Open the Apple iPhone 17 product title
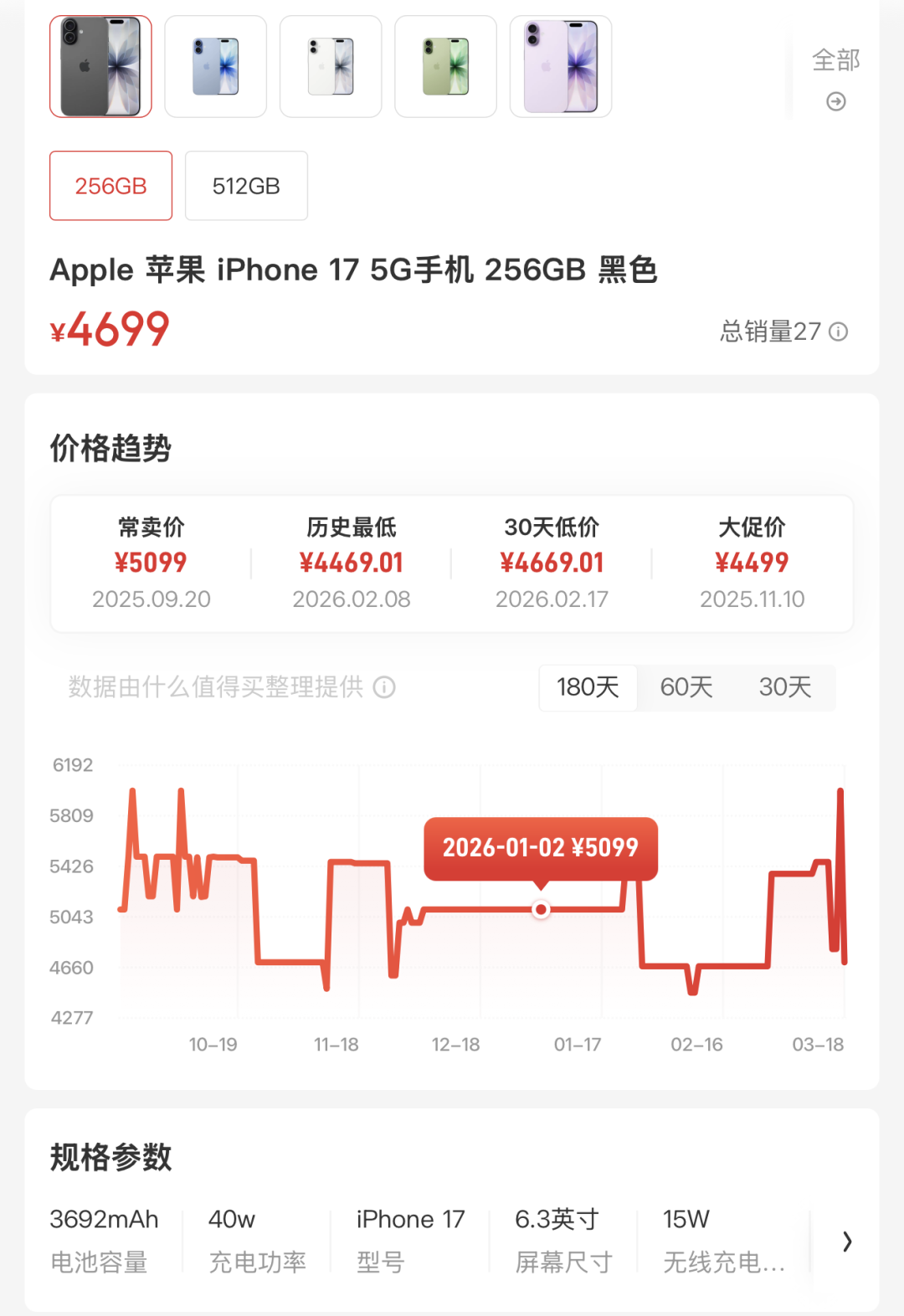904x1316 pixels. click(x=355, y=270)
